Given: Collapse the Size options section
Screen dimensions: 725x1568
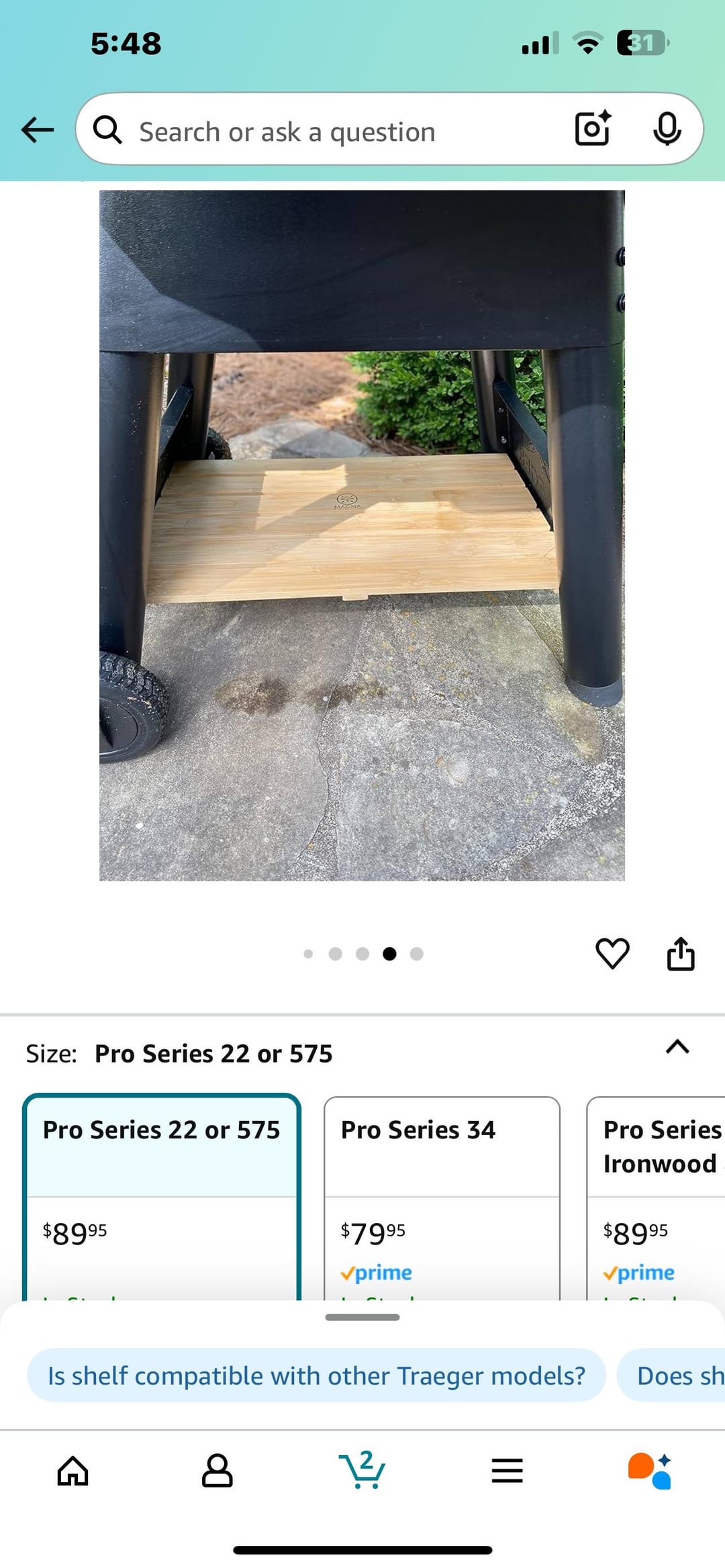Looking at the screenshot, I should pyautogui.click(x=677, y=1047).
